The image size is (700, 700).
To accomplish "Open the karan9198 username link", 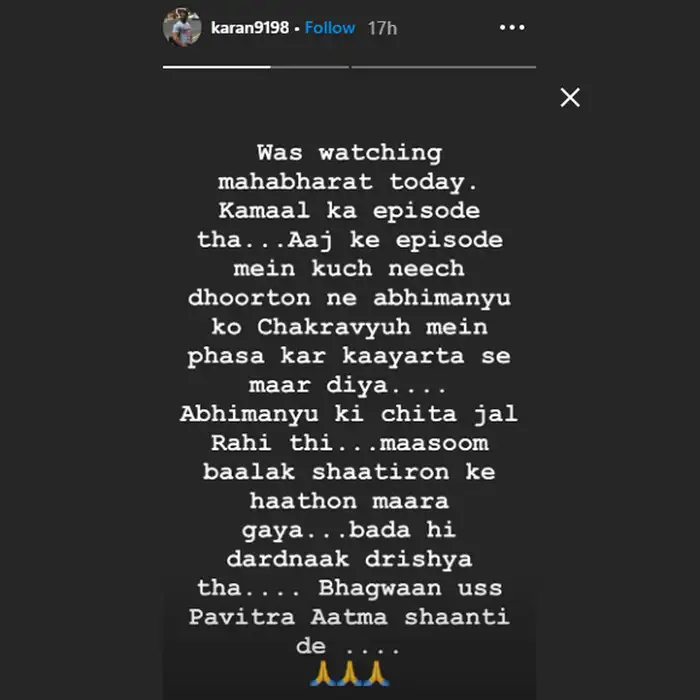I will (x=249, y=28).
